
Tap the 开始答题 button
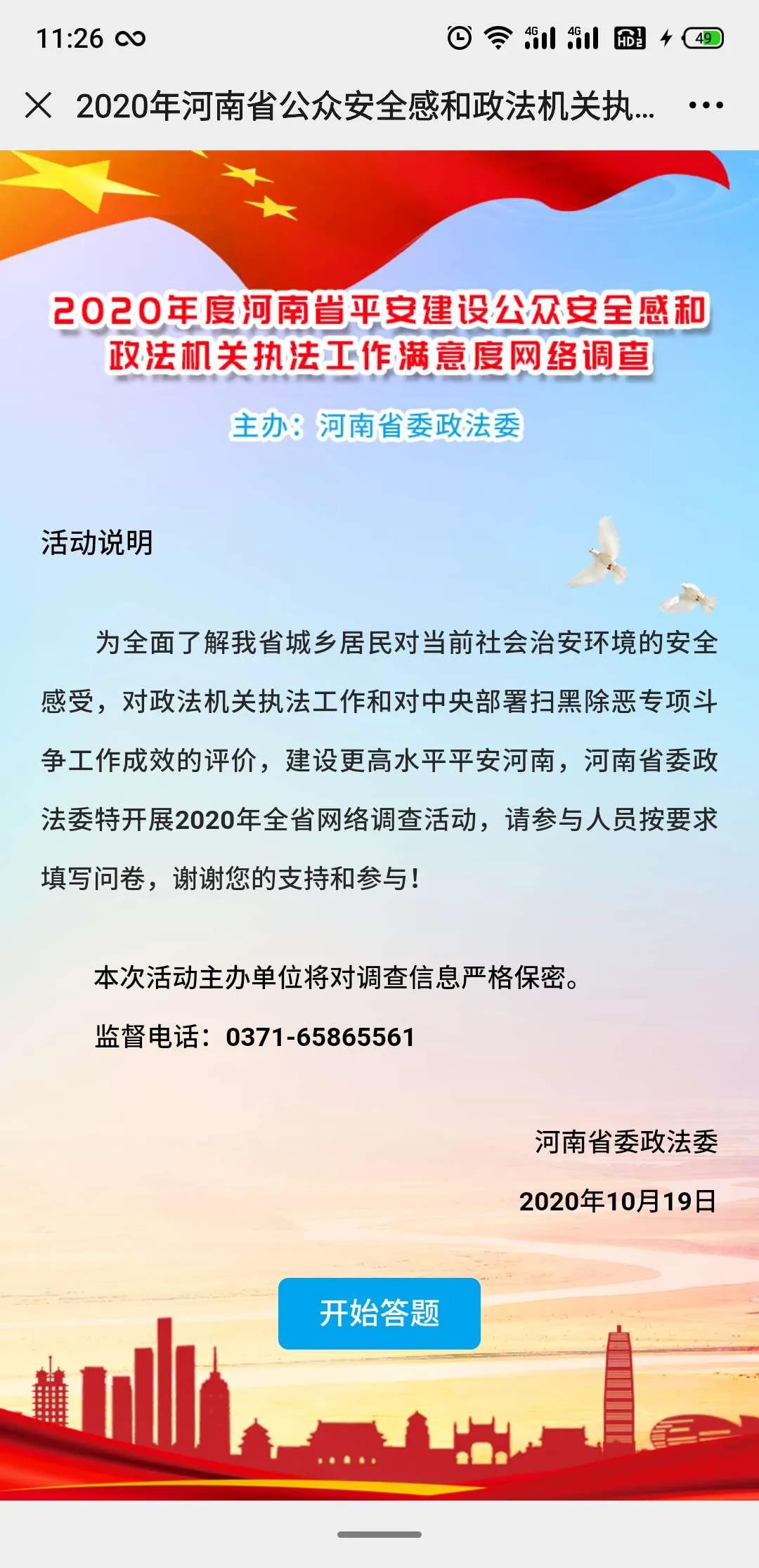pos(379,1313)
